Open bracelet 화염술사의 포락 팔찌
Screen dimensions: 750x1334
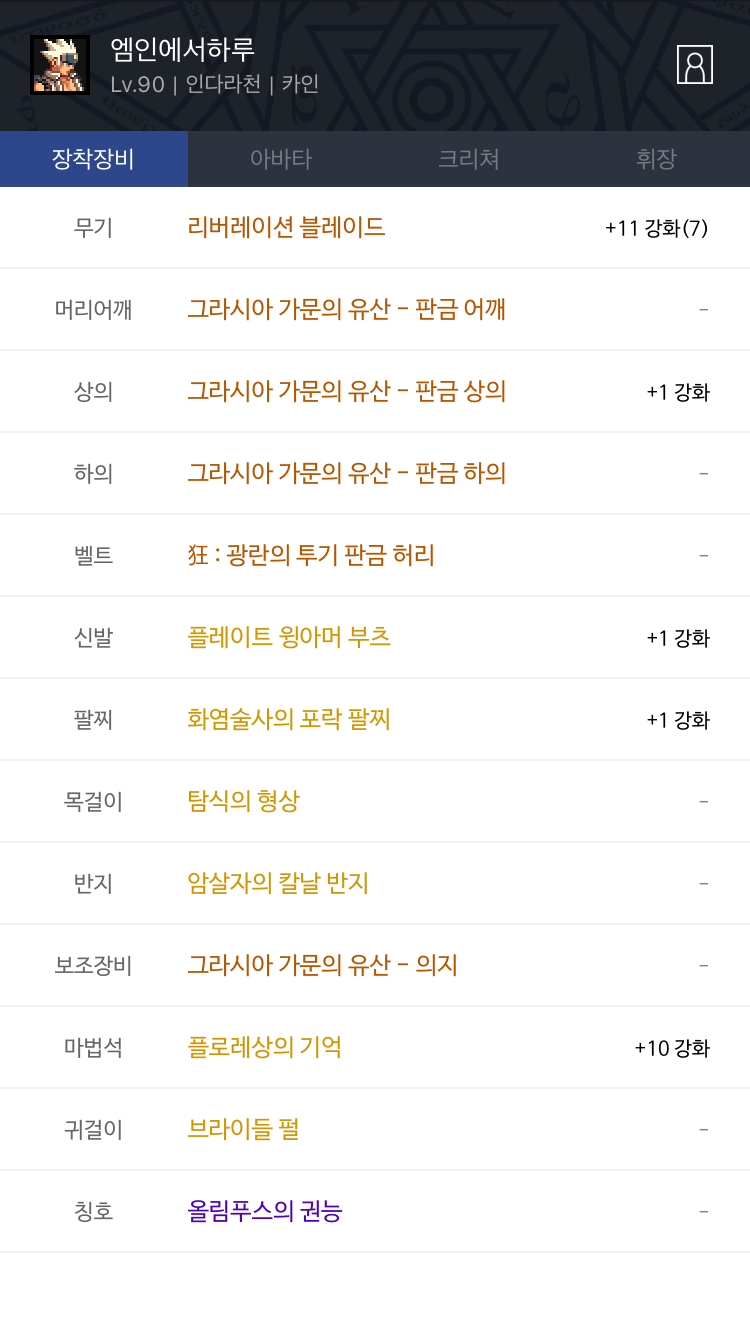[x=375, y=720]
